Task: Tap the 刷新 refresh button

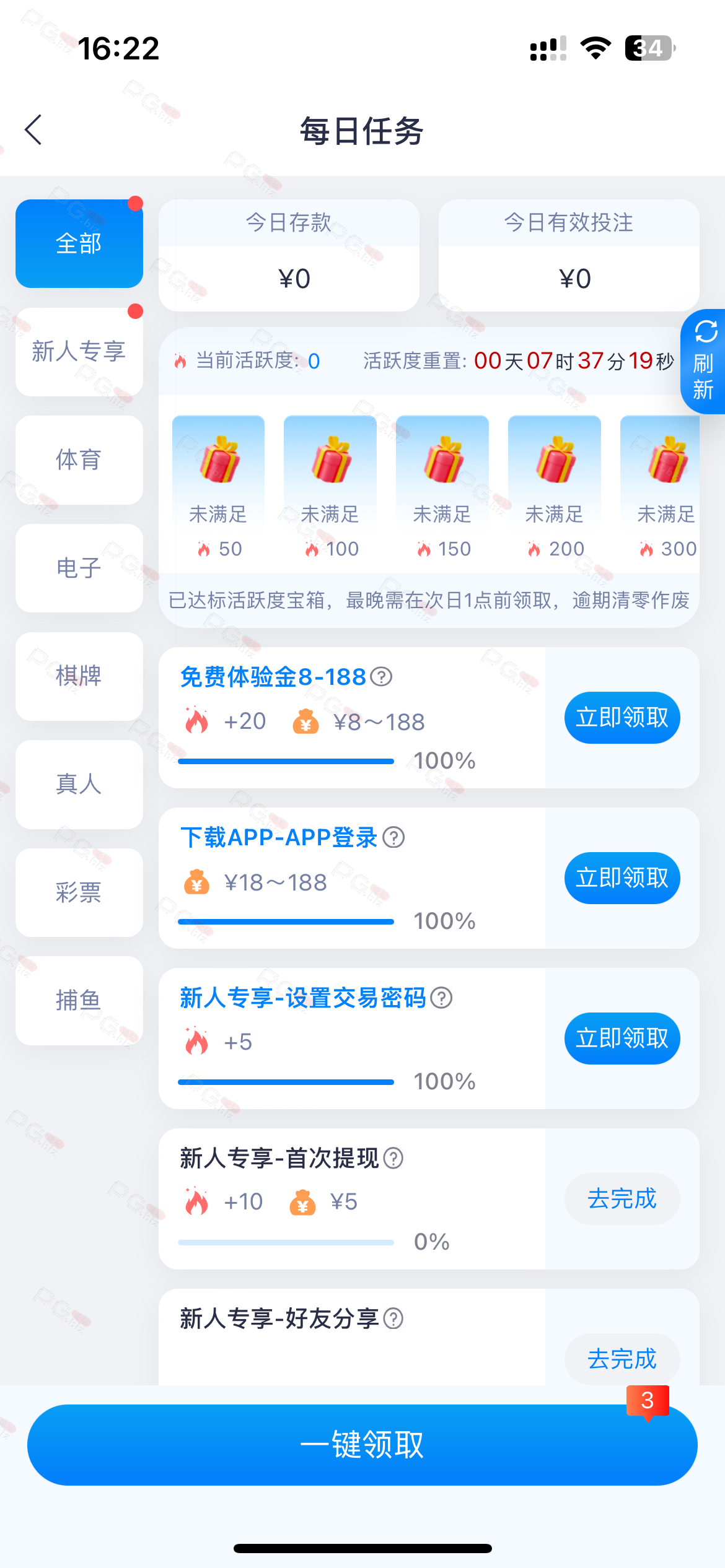Action: tap(703, 362)
